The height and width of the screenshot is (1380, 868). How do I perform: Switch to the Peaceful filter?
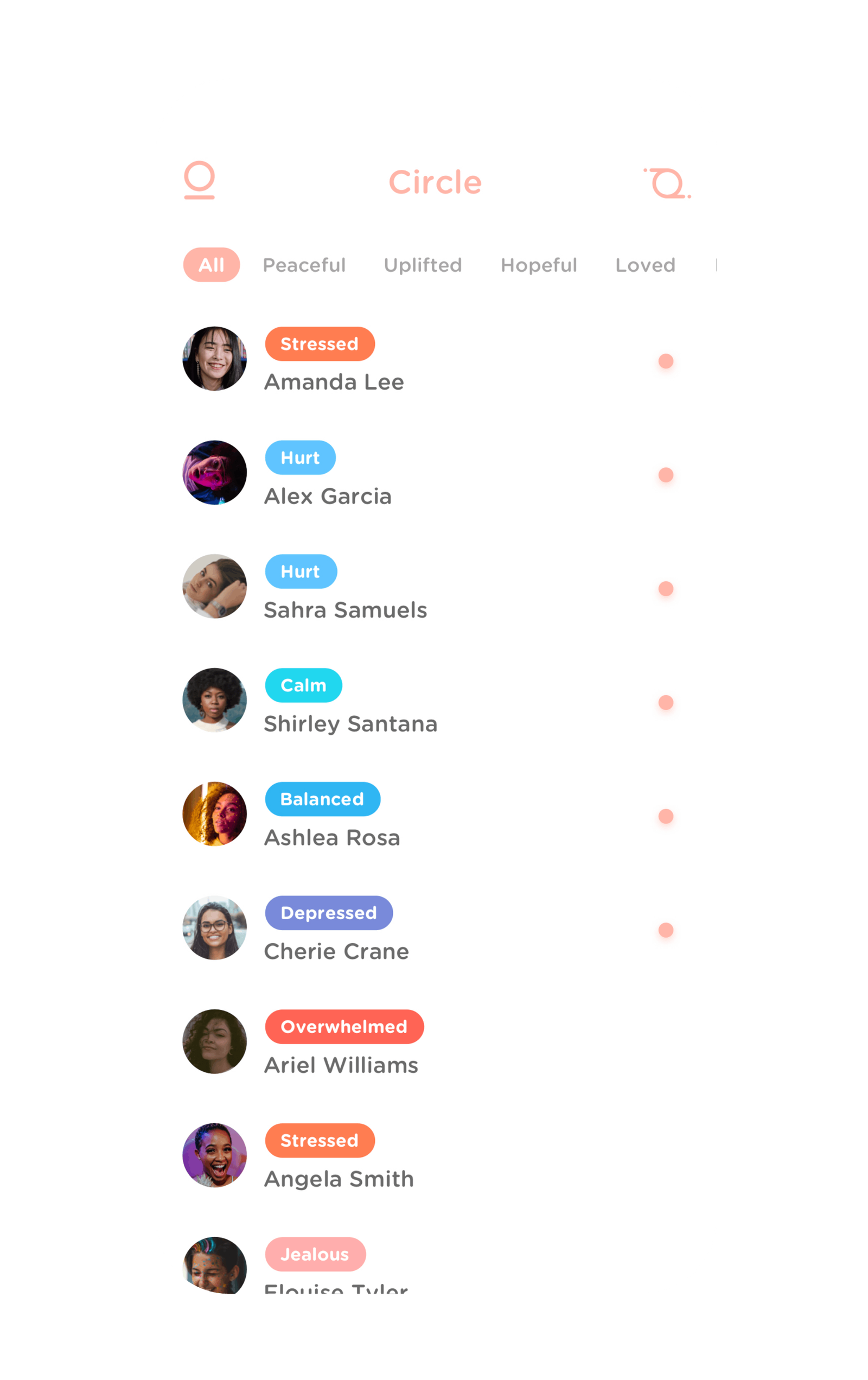[x=304, y=265]
